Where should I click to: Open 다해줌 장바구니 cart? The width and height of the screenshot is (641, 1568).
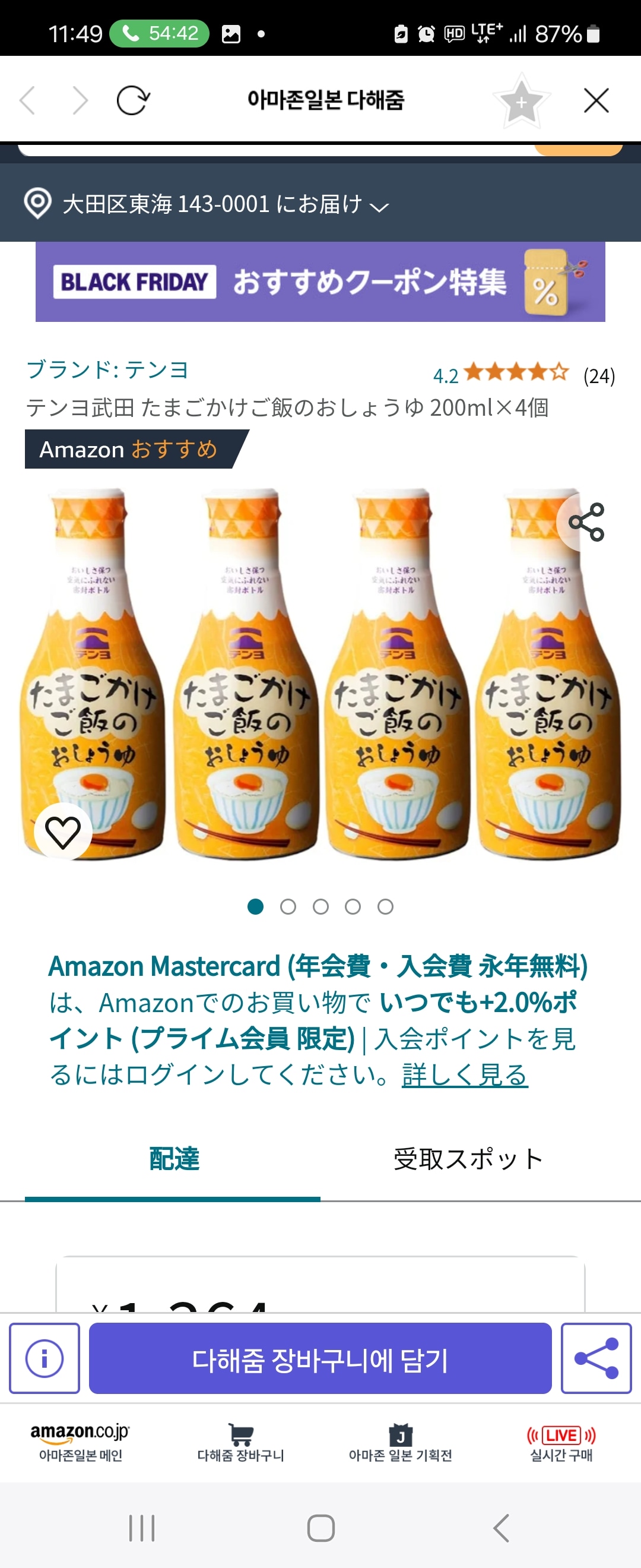coord(241,1443)
